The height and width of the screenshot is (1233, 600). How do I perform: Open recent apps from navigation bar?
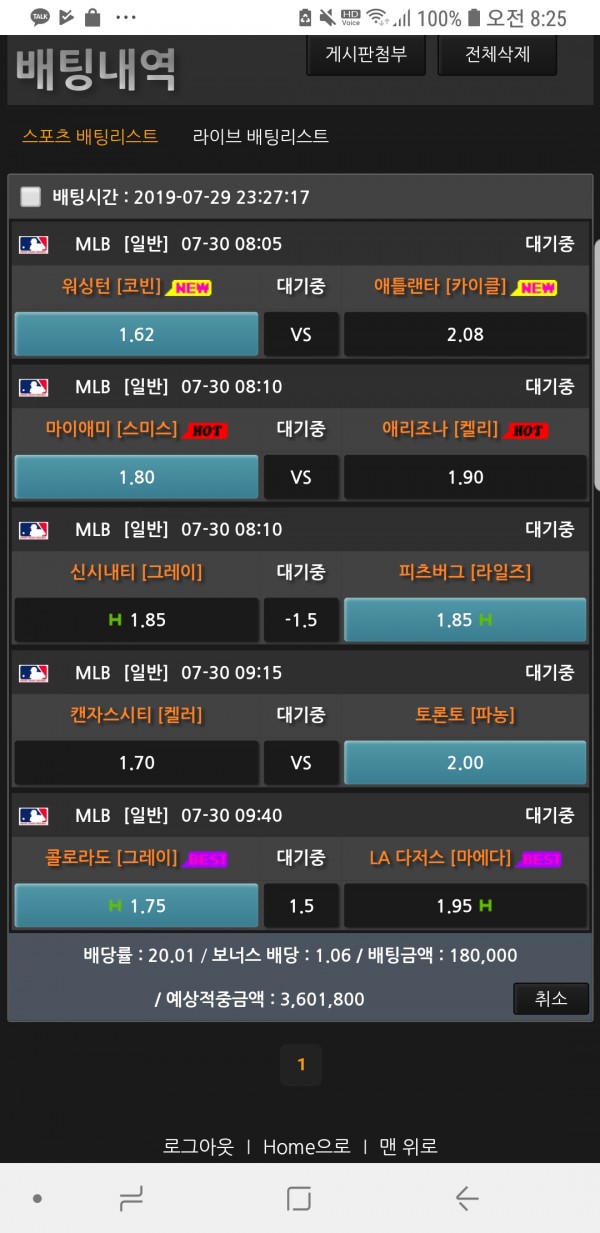click(x=131, y=1197)
